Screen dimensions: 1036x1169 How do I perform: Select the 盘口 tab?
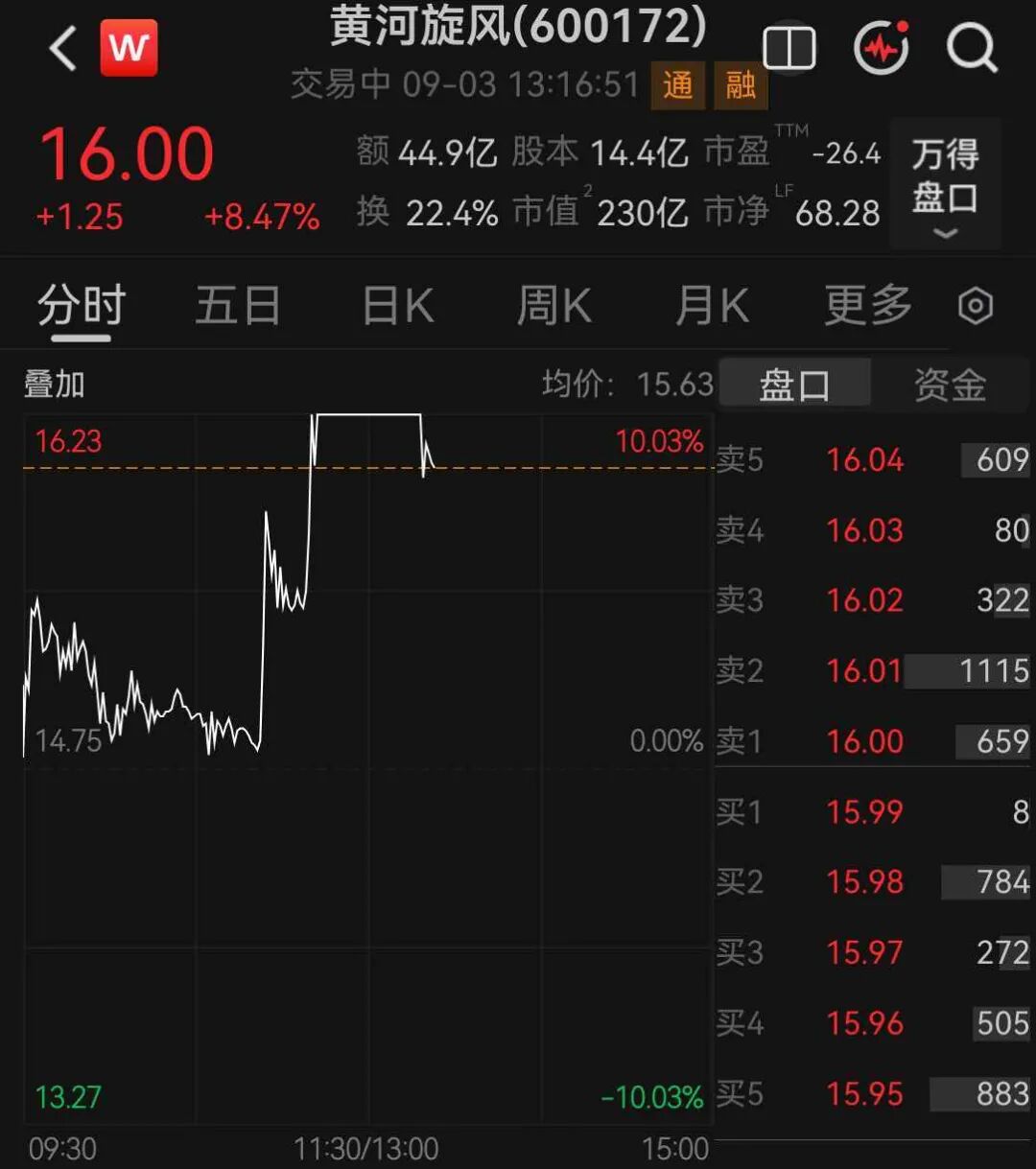coord(794,385)
